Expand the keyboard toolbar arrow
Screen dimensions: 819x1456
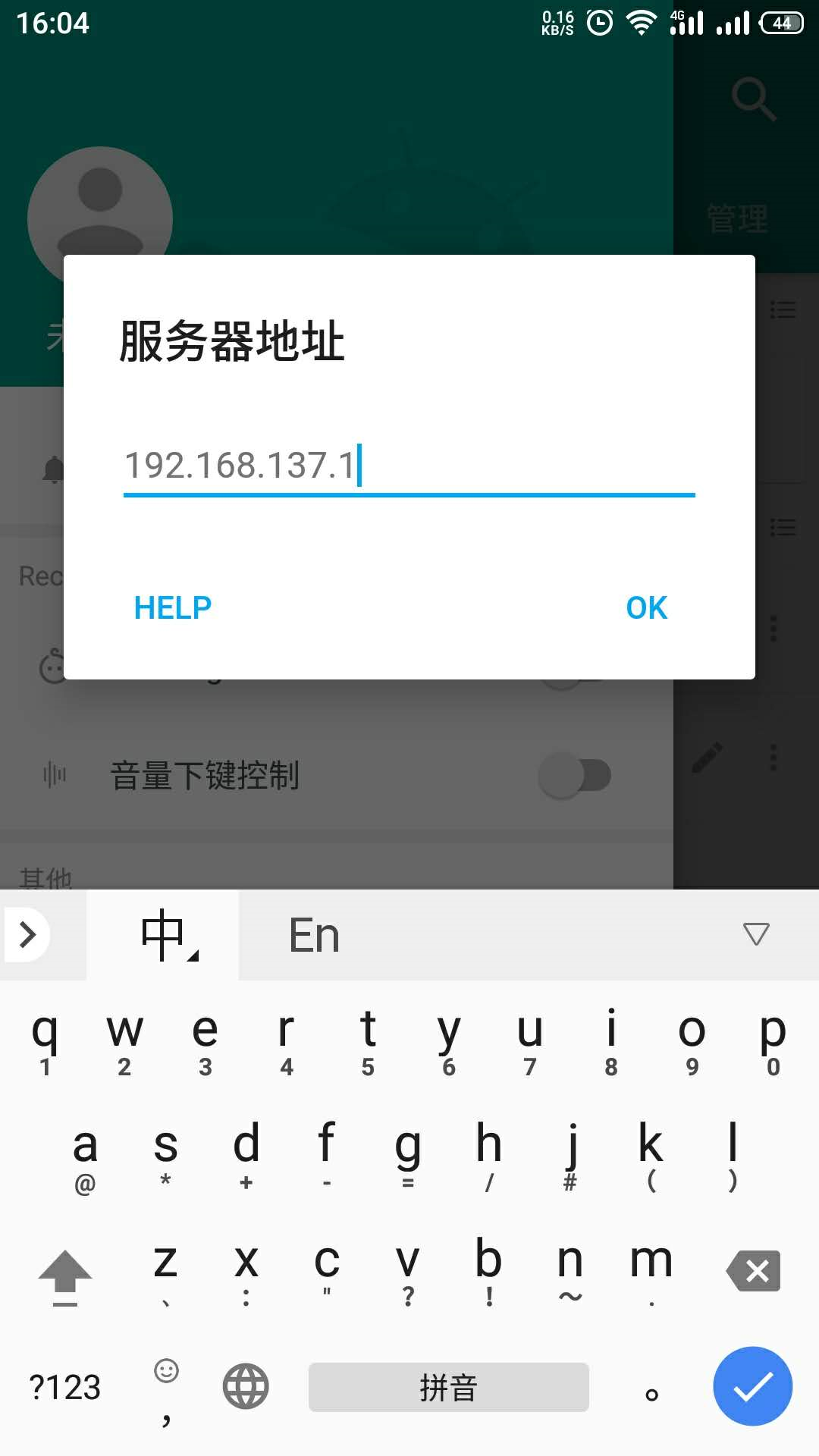click(x=27, y=934)
